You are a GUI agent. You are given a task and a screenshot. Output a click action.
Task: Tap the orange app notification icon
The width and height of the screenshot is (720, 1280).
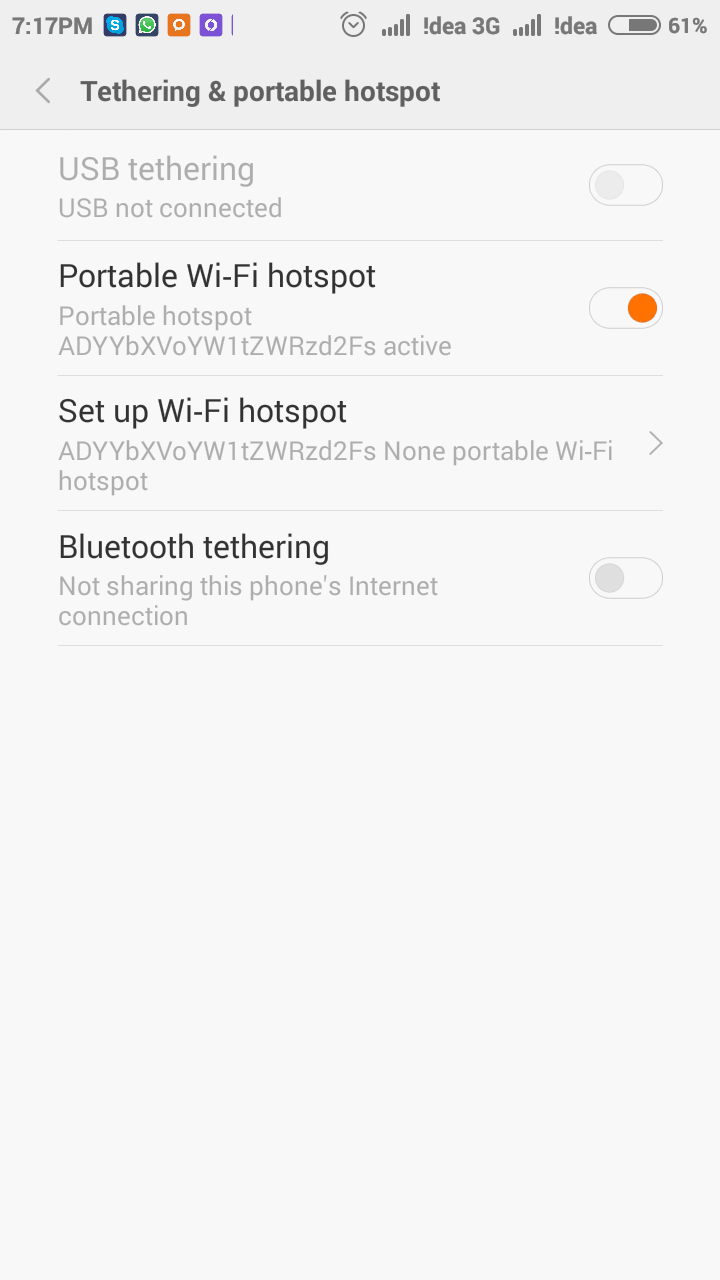pyautogui.click(x=180, y=25)
